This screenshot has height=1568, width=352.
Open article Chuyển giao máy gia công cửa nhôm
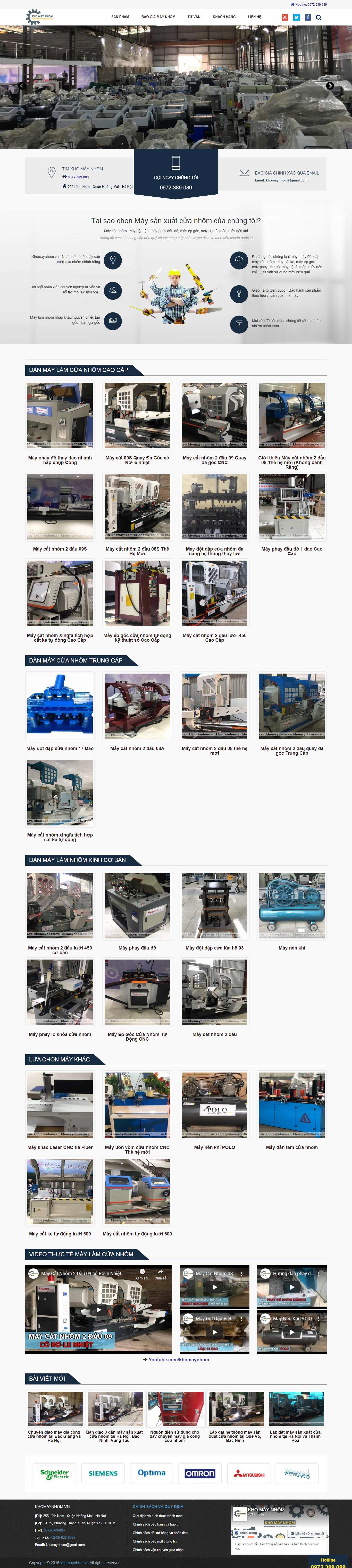pyautogui.click(x=54, y=1435)
